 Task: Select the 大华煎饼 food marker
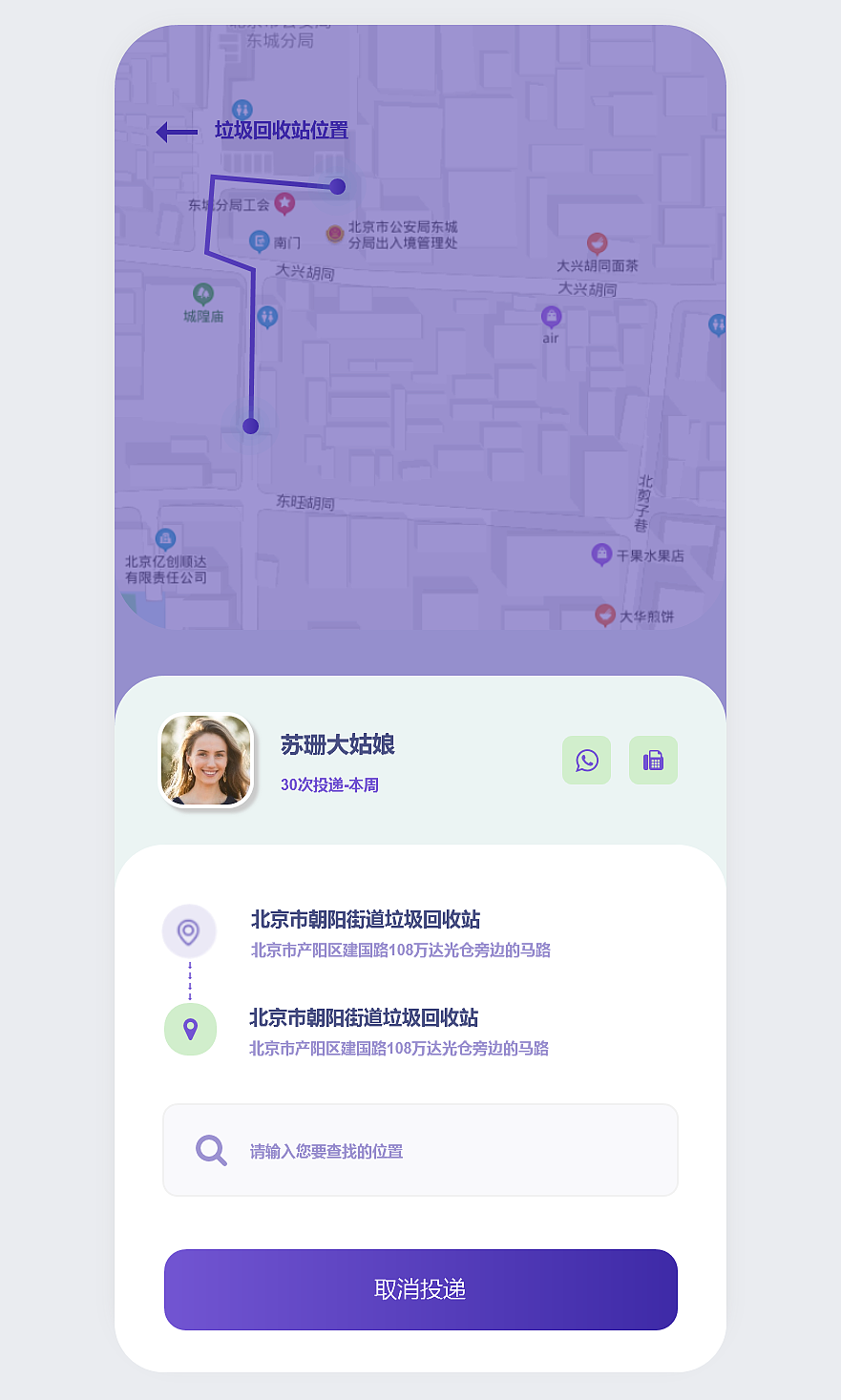tap(604, 615)
